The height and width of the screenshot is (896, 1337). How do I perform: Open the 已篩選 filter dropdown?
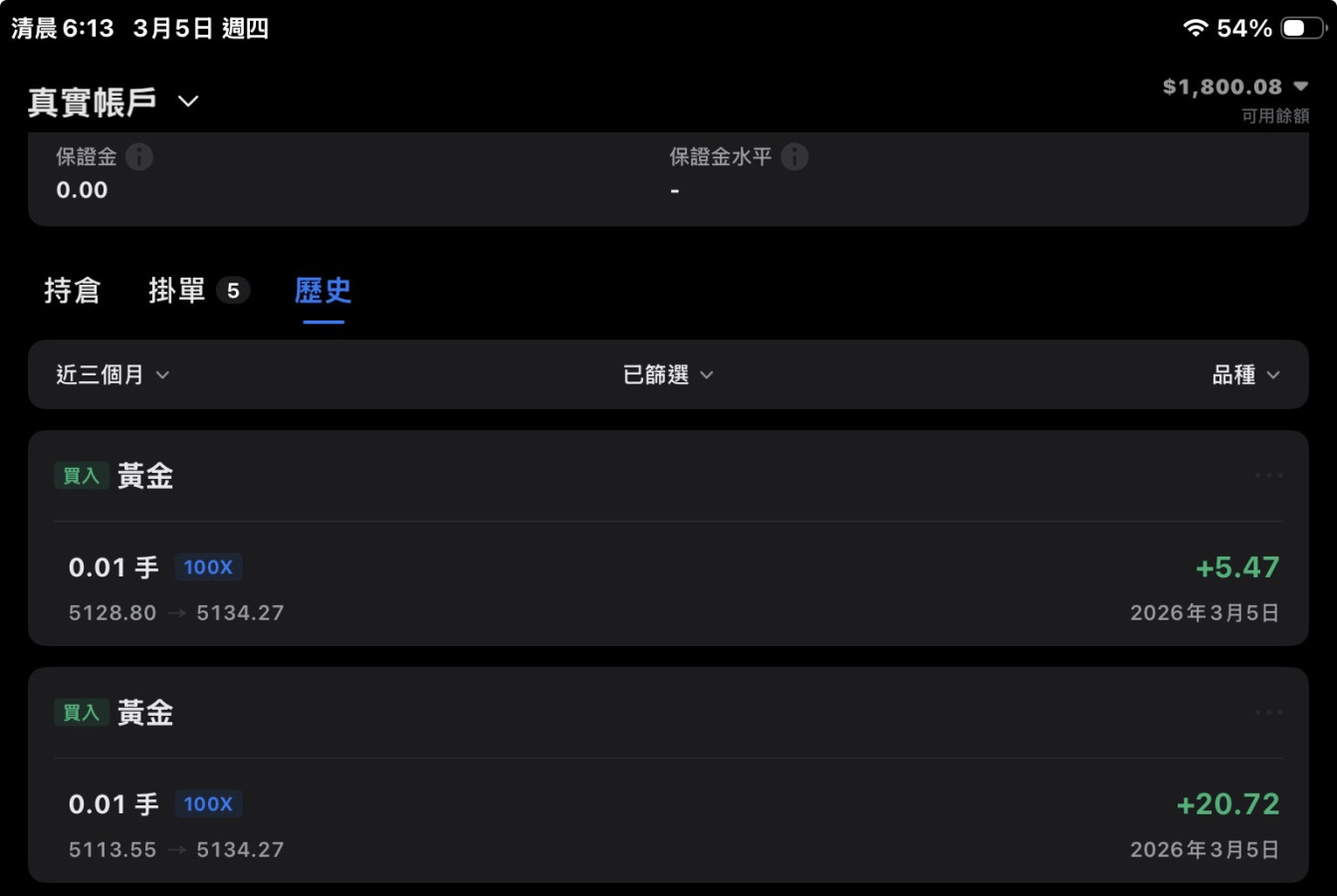pyautogui.click(x=668, y=375)
